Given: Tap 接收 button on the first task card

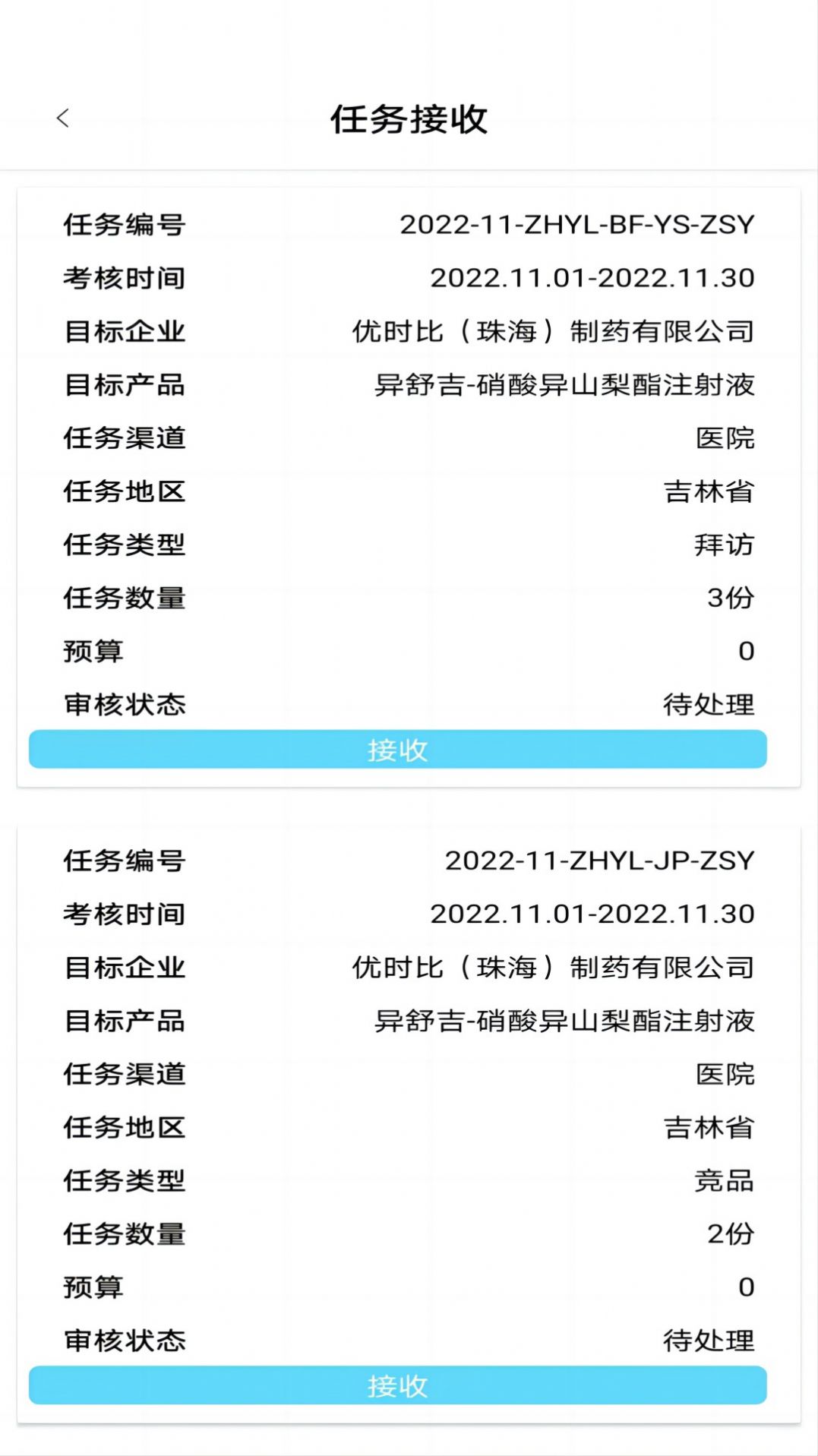Looking at the screenshot, I should 398,750.
